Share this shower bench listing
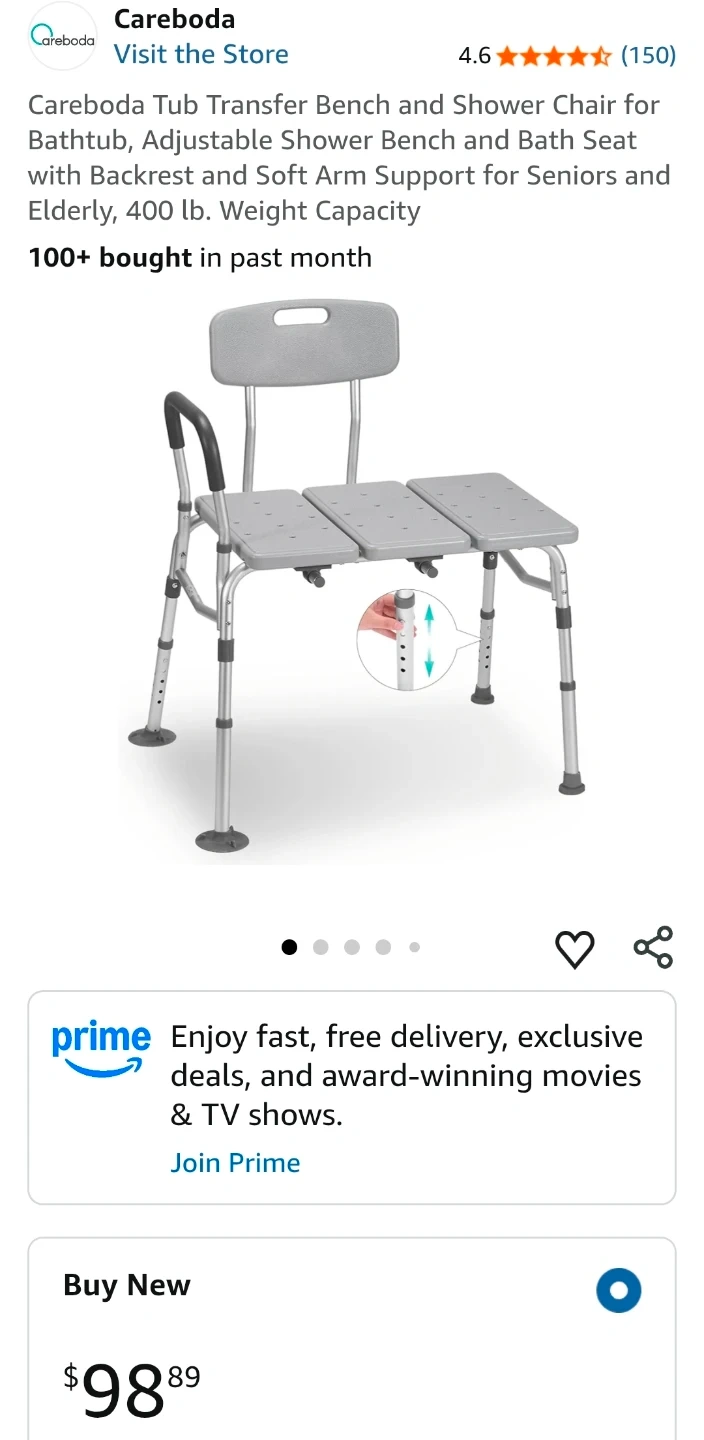The width and height of the screenshot is (704, 1440). point(653,948)
